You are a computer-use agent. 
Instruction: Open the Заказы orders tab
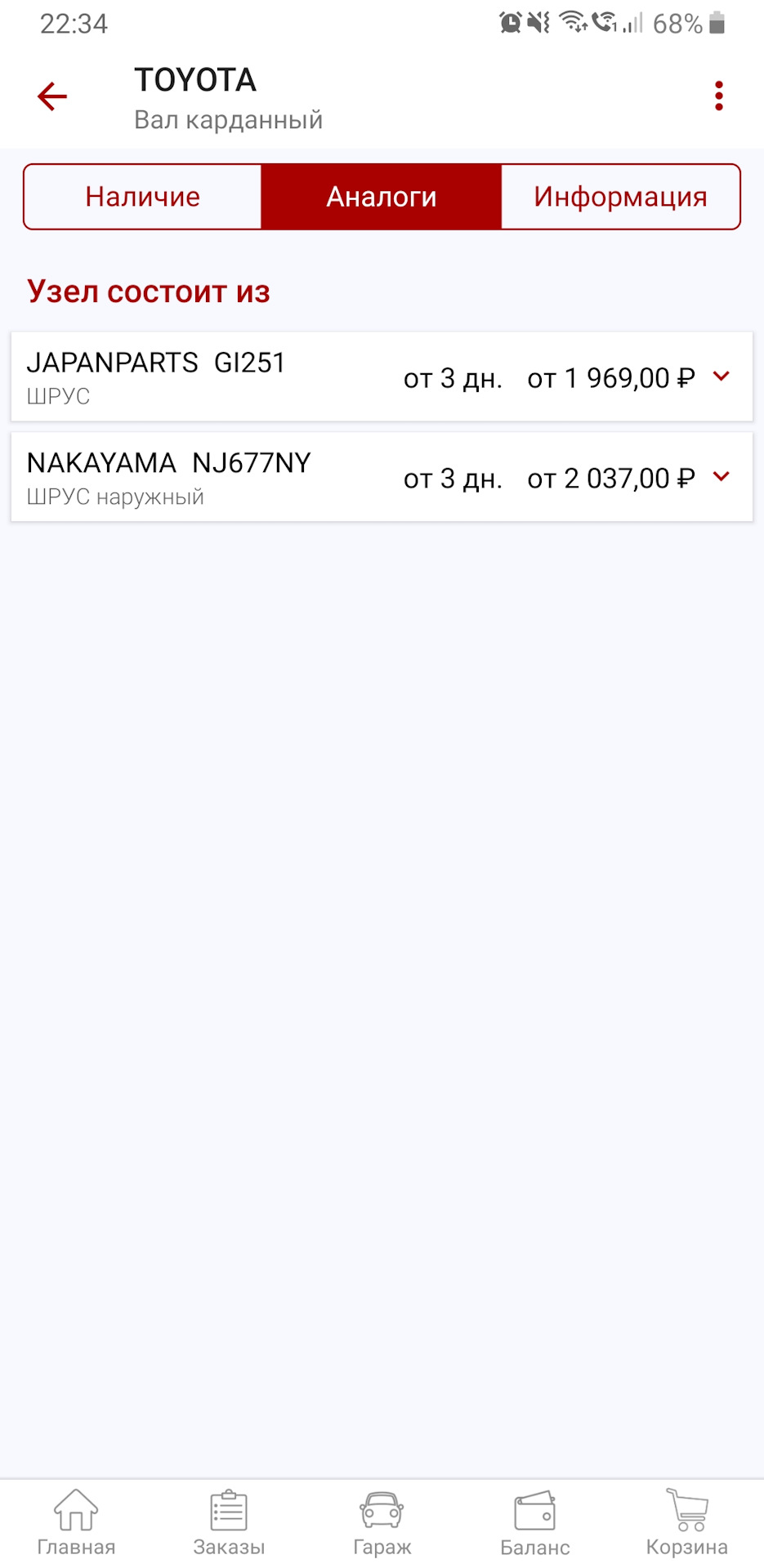229,1522
